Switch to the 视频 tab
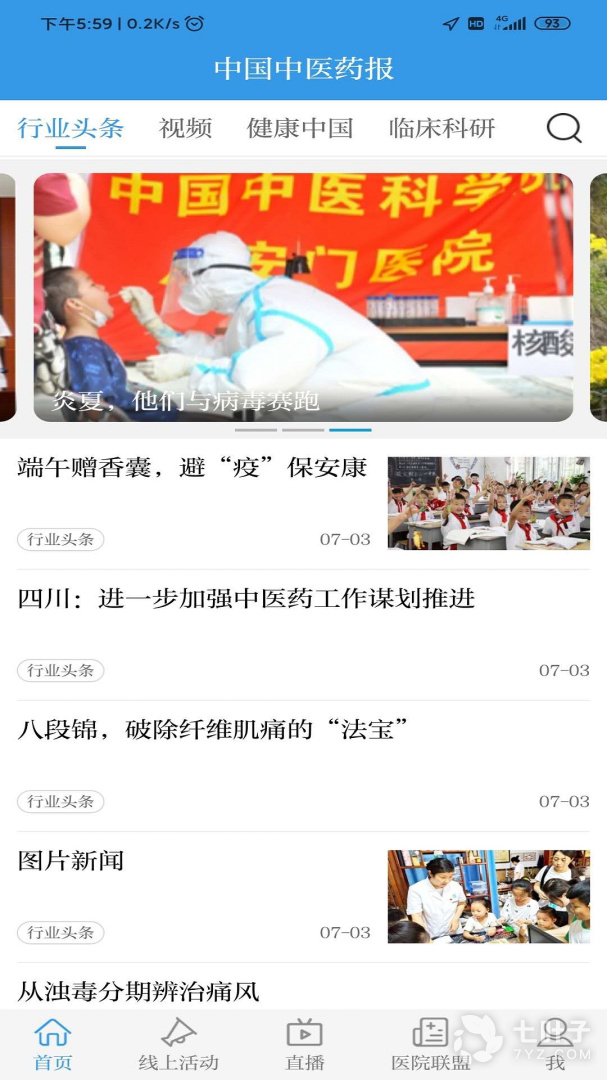Screen dimensions: 607x1080 point(185,128)
